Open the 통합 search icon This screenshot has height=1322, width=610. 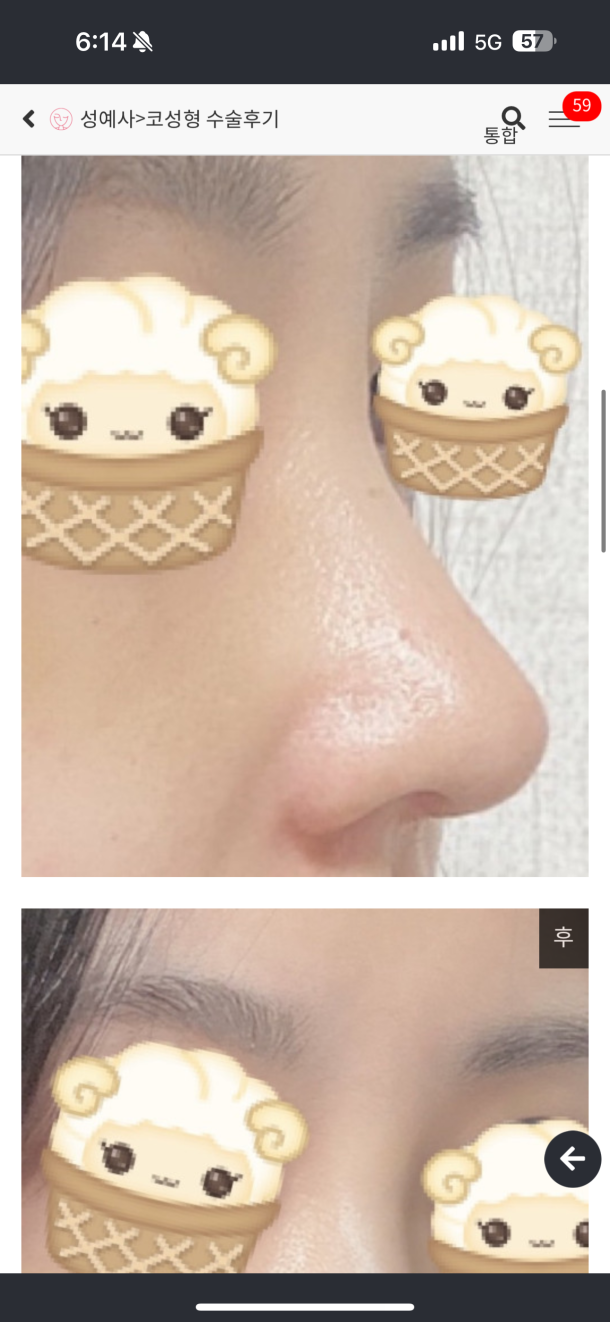pos(511,122)
